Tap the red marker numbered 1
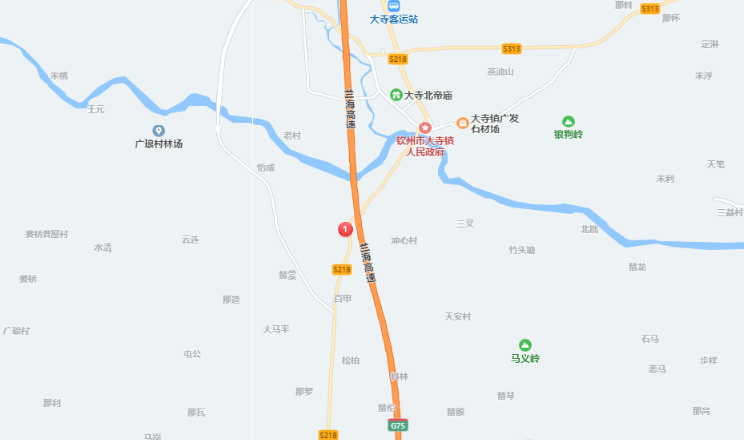This screenshot has height=440, width=744. coord(346,230)
